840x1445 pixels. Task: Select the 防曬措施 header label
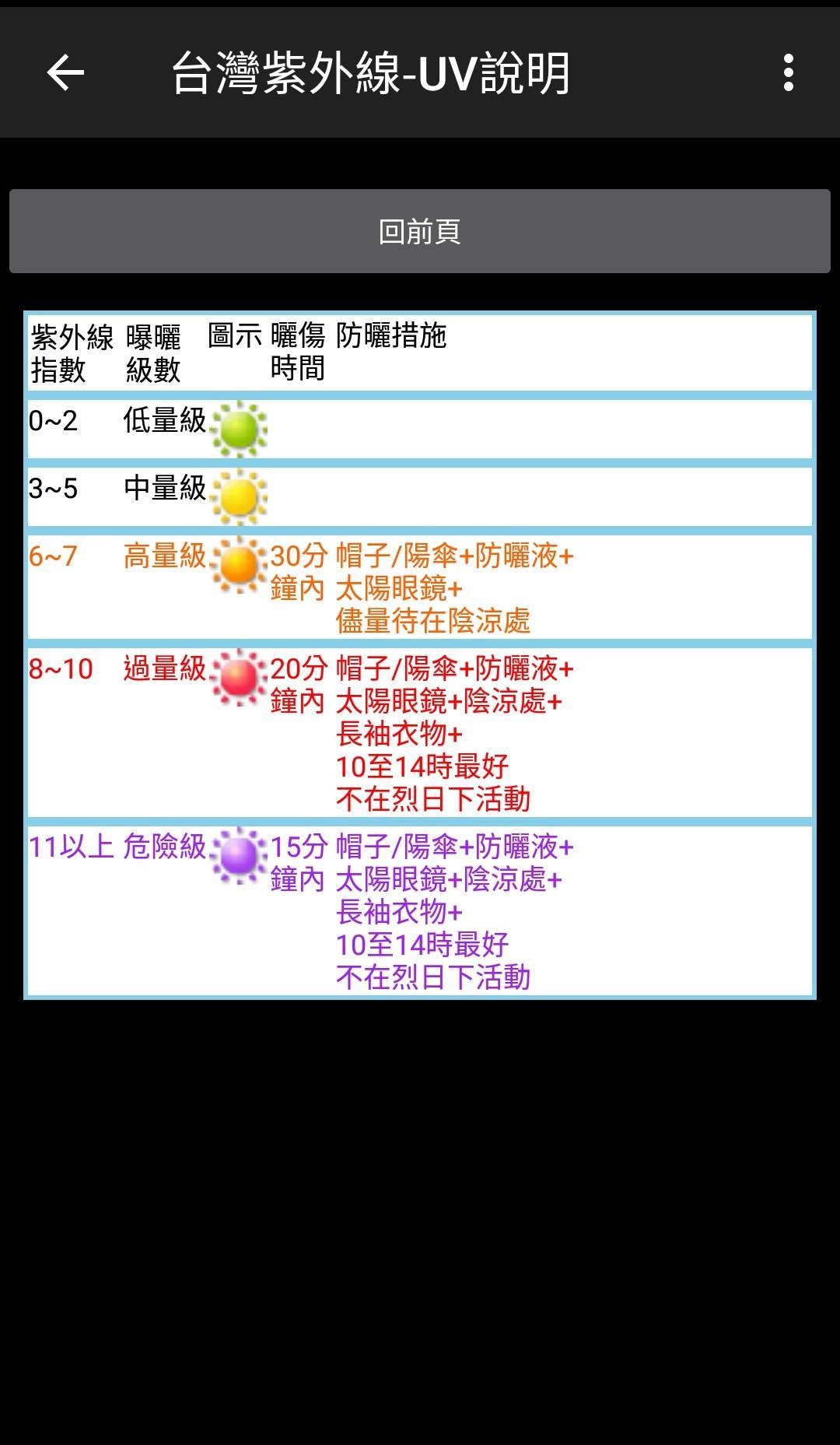coord(390,335)
